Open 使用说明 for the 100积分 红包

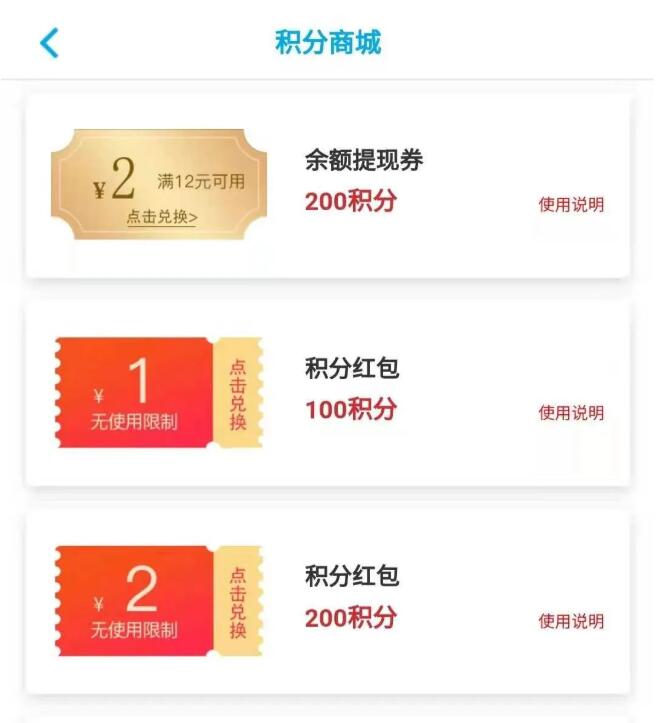pyautogui.click(x=571, y=413)
